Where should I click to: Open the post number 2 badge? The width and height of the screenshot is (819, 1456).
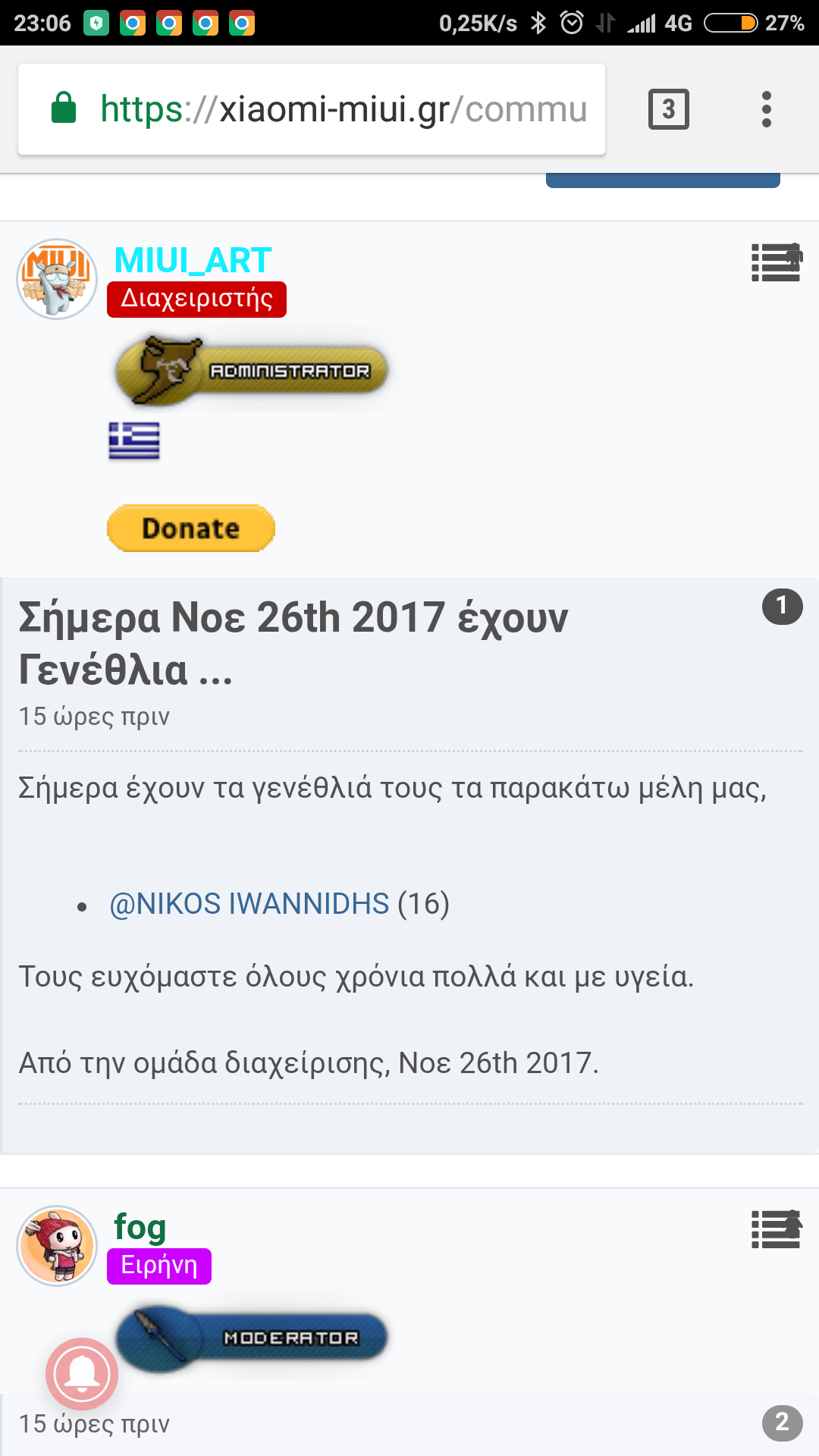(x=782, y=1422)
